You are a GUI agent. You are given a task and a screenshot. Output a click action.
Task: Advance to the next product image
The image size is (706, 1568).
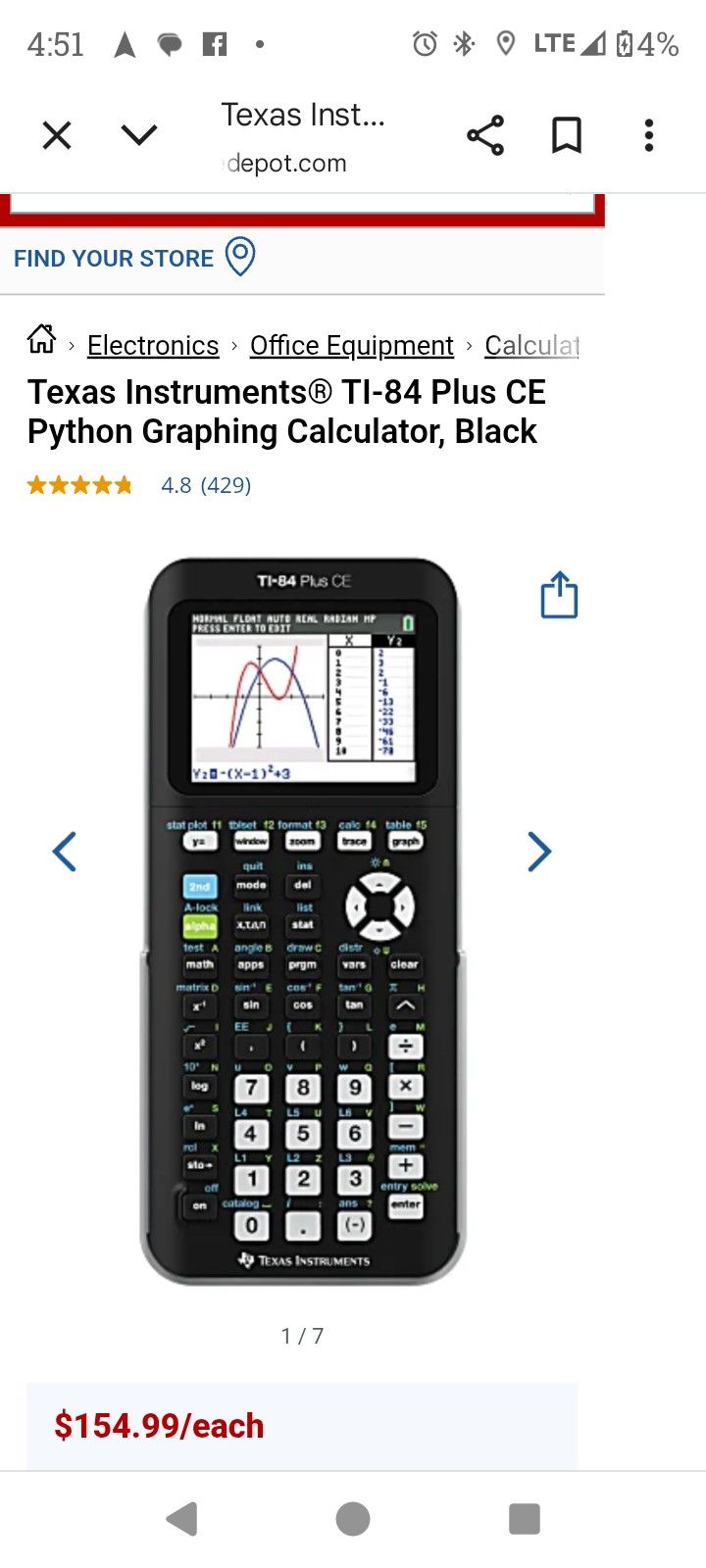click(x=538, y=851)
